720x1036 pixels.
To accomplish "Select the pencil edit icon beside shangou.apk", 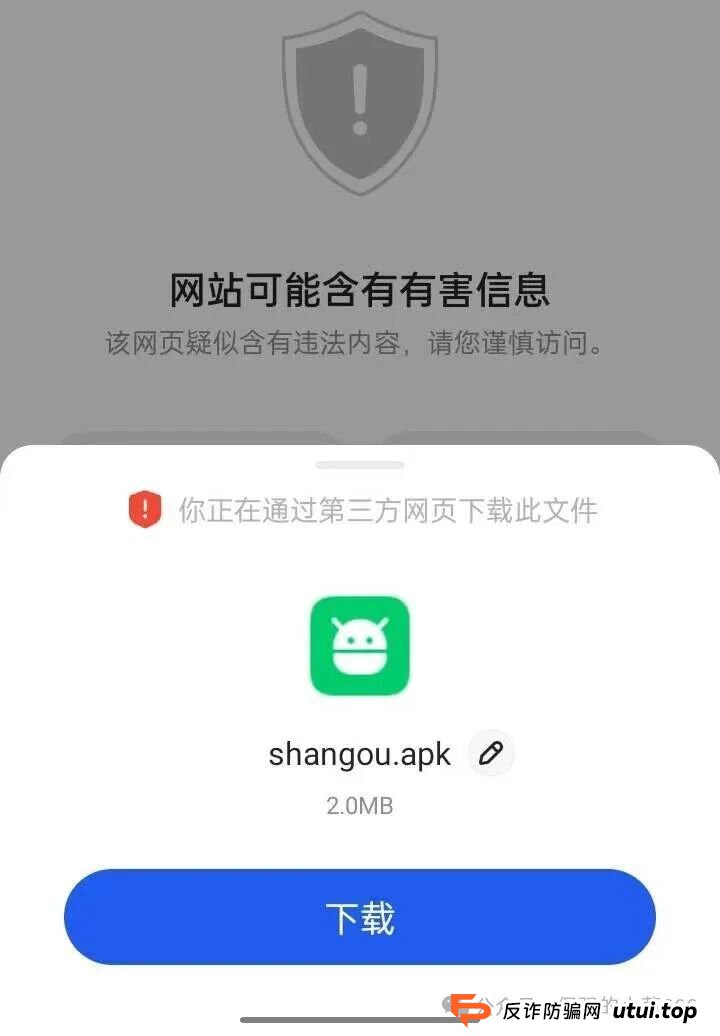I will (489, 753).
